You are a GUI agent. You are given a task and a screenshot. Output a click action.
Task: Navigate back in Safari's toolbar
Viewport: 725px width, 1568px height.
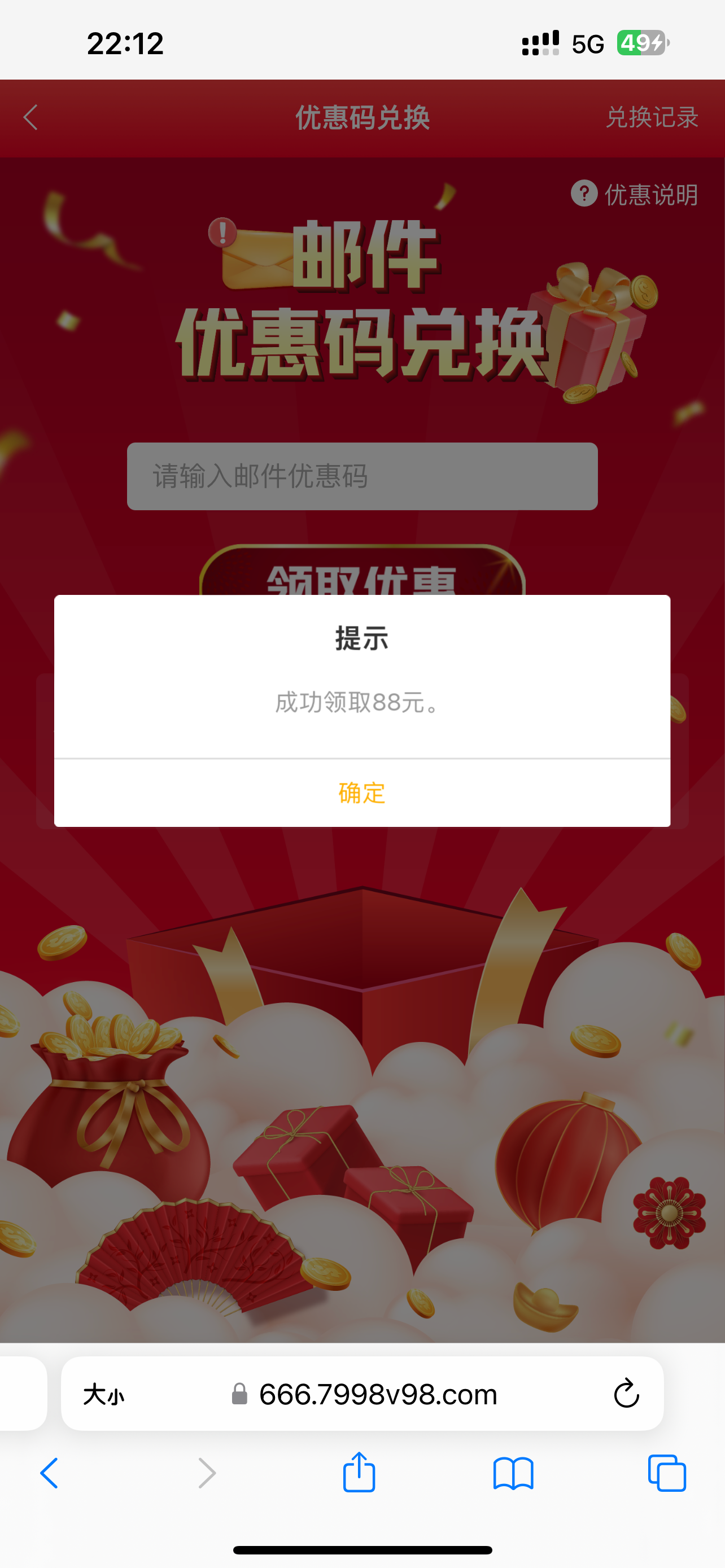[50, 1474]
